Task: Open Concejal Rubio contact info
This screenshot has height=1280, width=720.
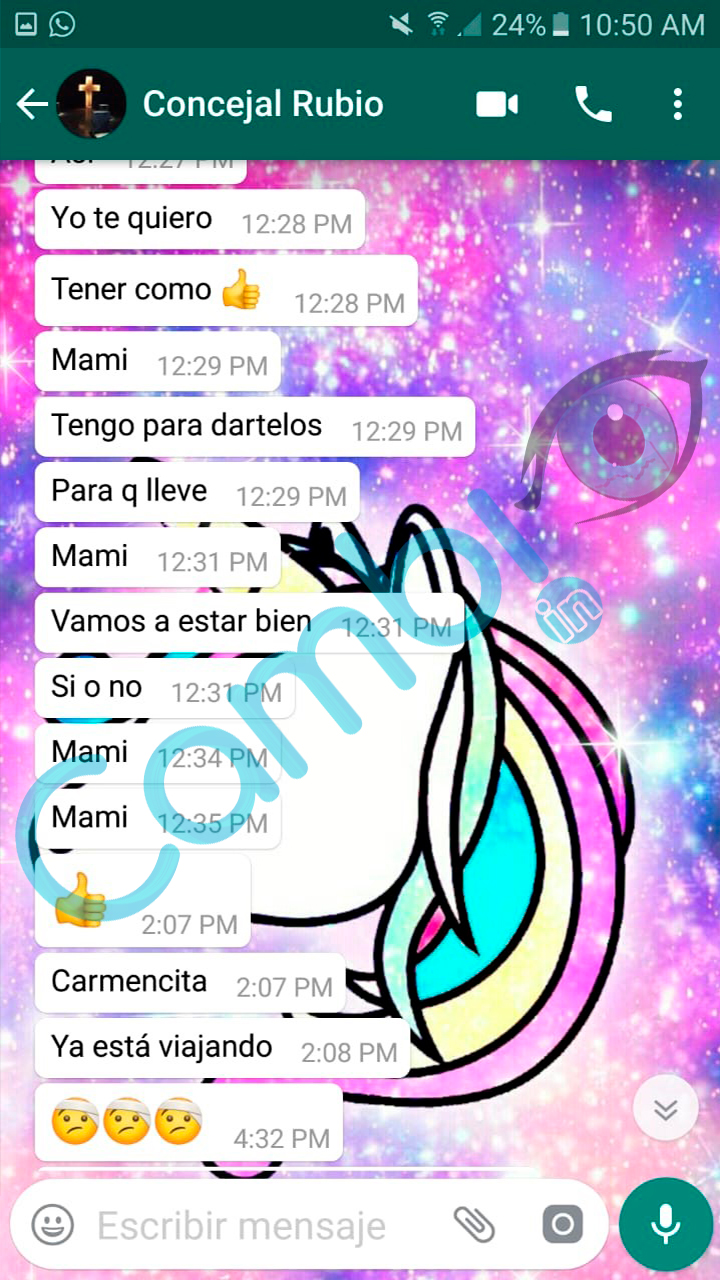Action: pyautogui.click(x=263, y=104)
